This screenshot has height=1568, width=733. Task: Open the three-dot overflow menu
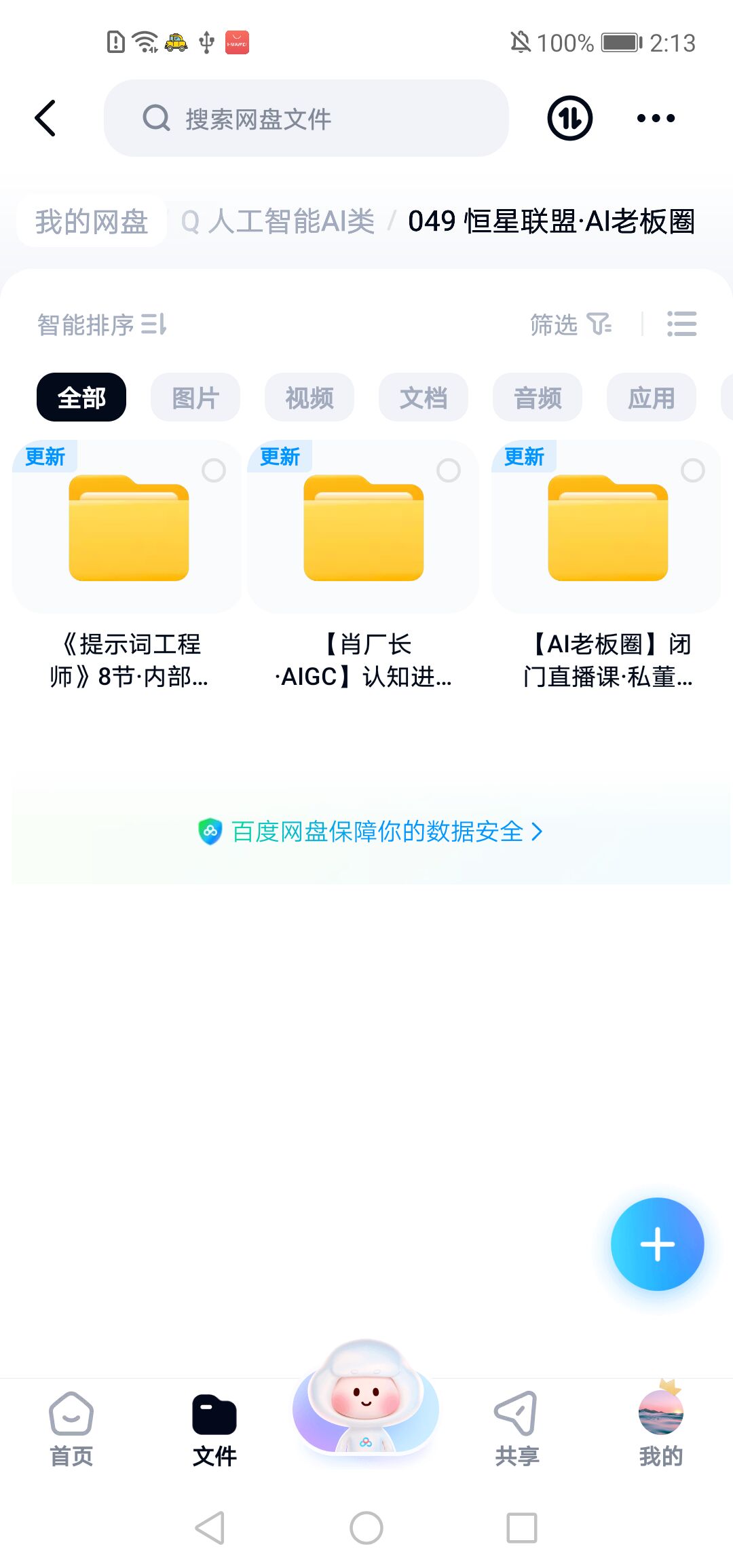tap(656, 118)
